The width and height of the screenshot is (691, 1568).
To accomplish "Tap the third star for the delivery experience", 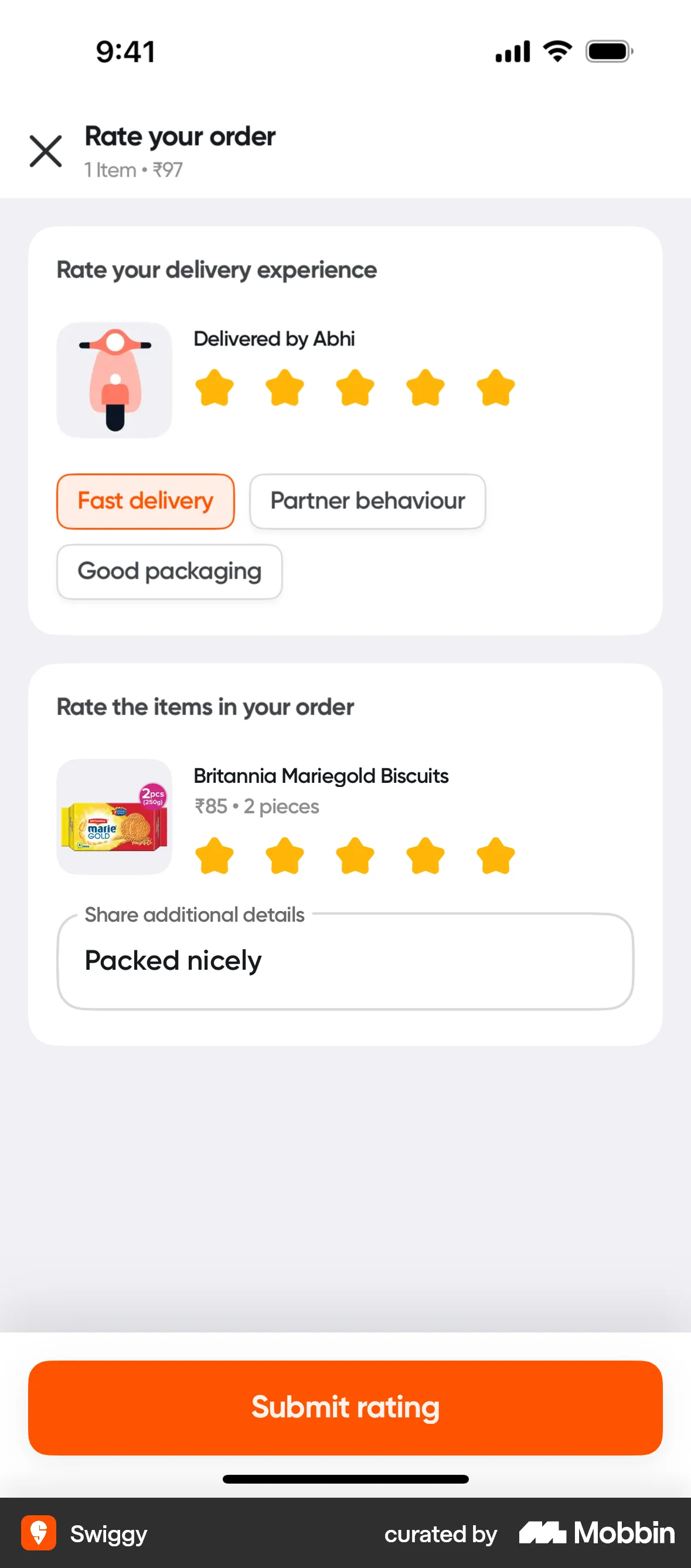I will (355, 387).
